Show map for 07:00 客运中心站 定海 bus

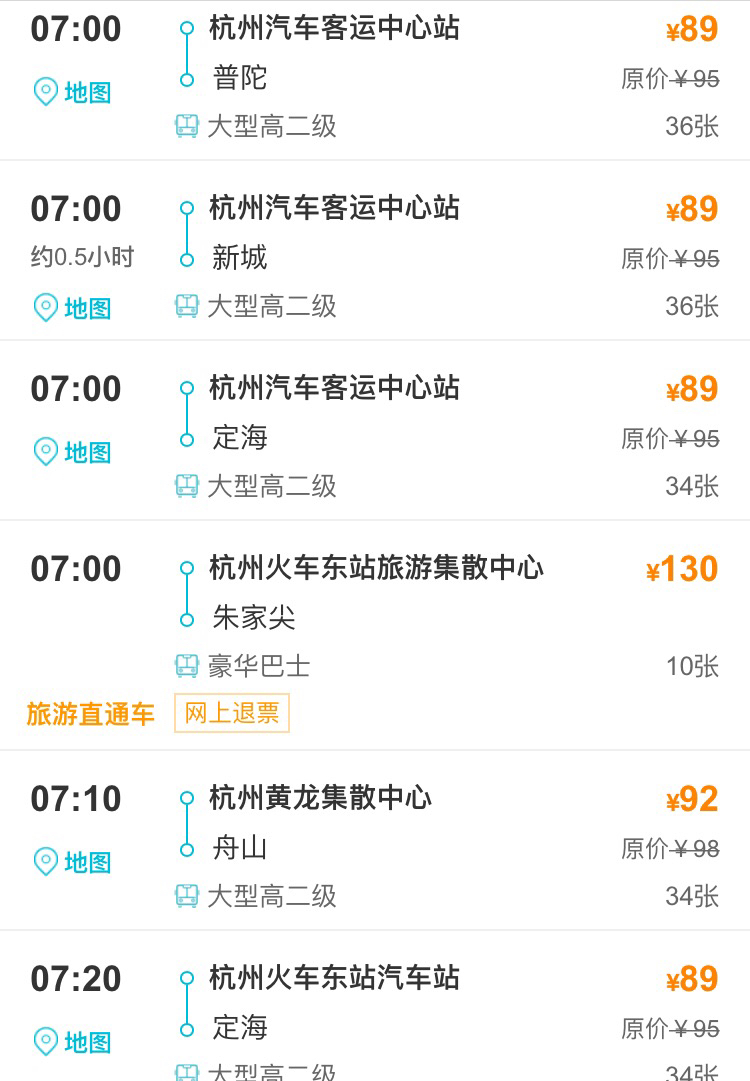point(72,453)
